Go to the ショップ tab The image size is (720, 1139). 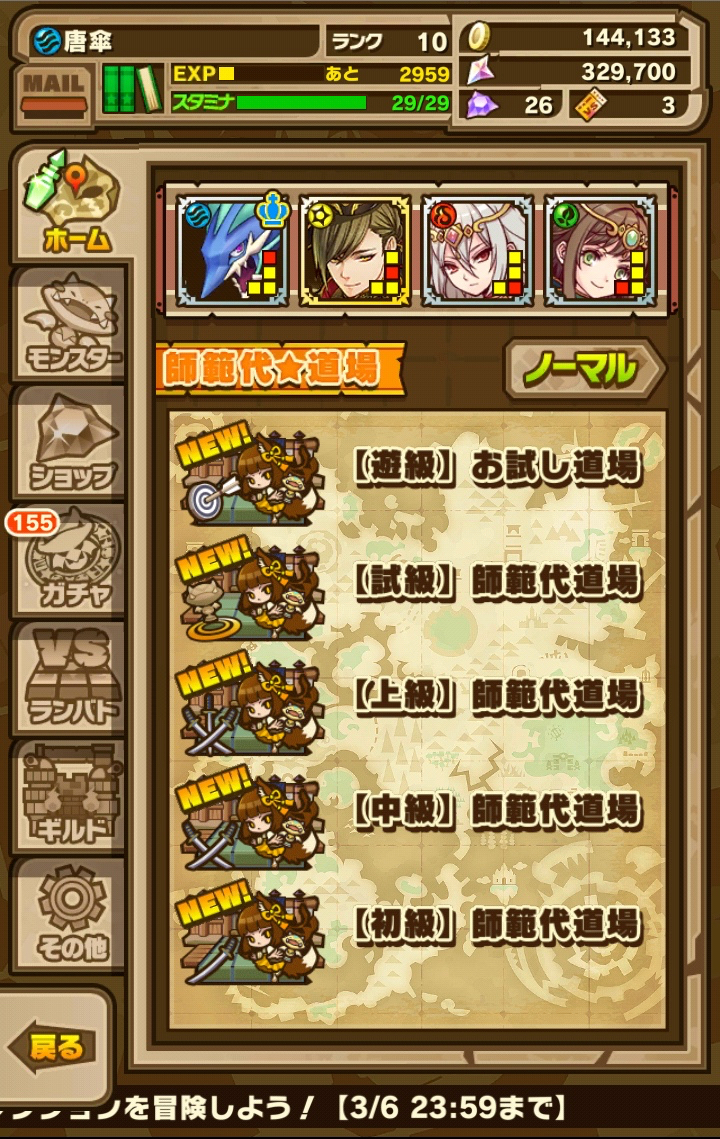tap(68, 443)
